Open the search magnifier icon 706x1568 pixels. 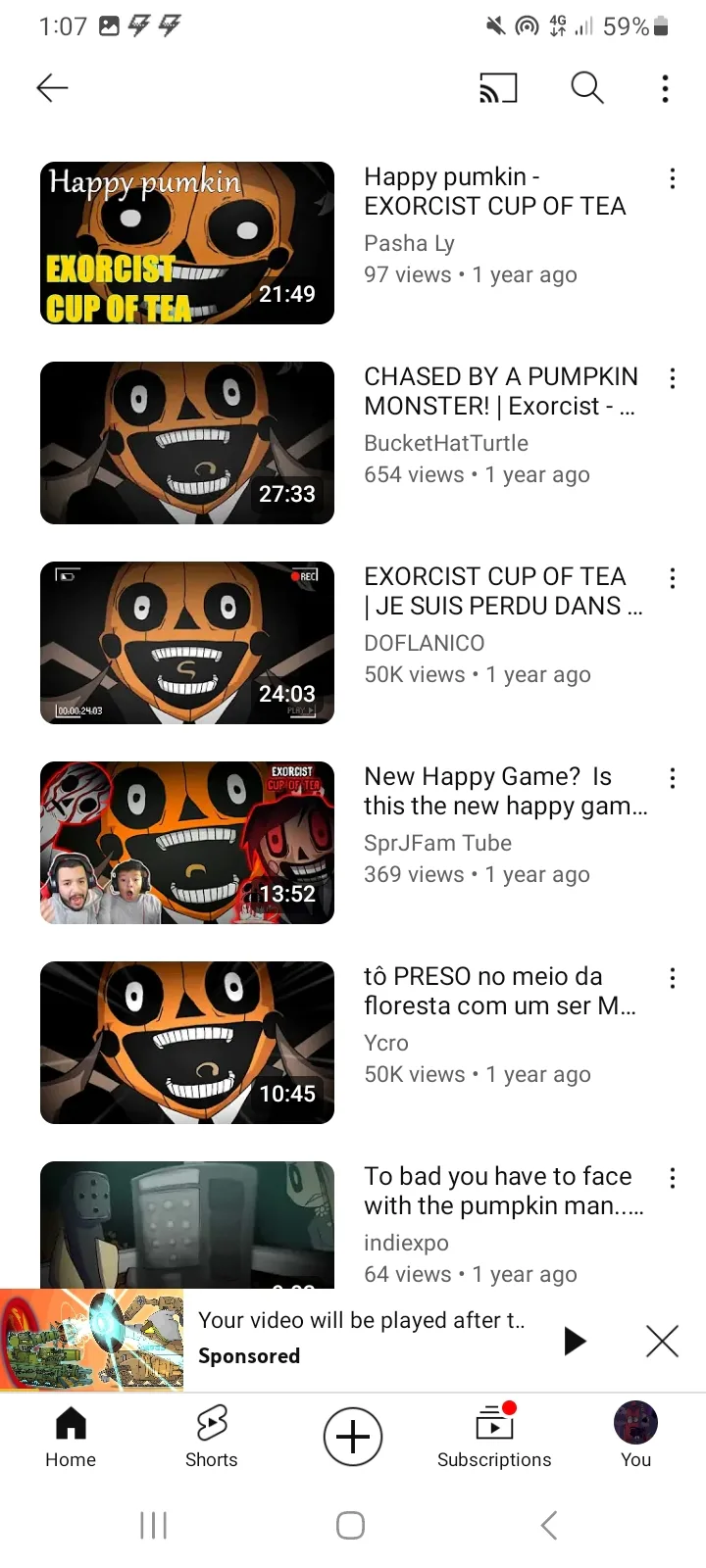[x=587, y=88]
